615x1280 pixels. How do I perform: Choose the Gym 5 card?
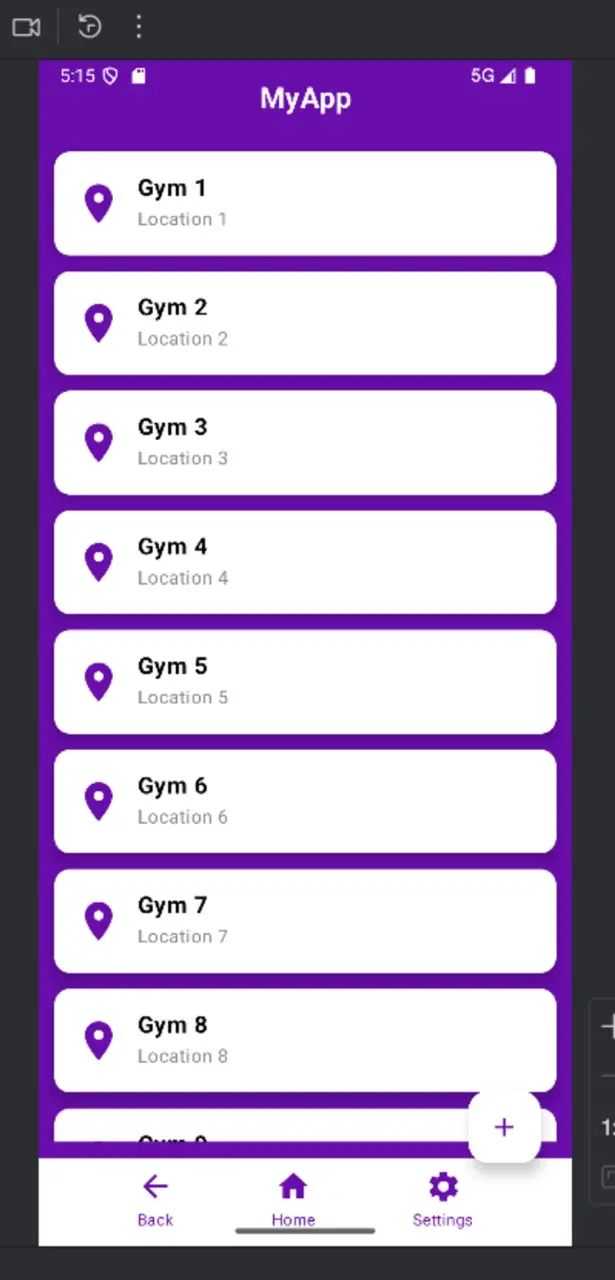(304, 681)
